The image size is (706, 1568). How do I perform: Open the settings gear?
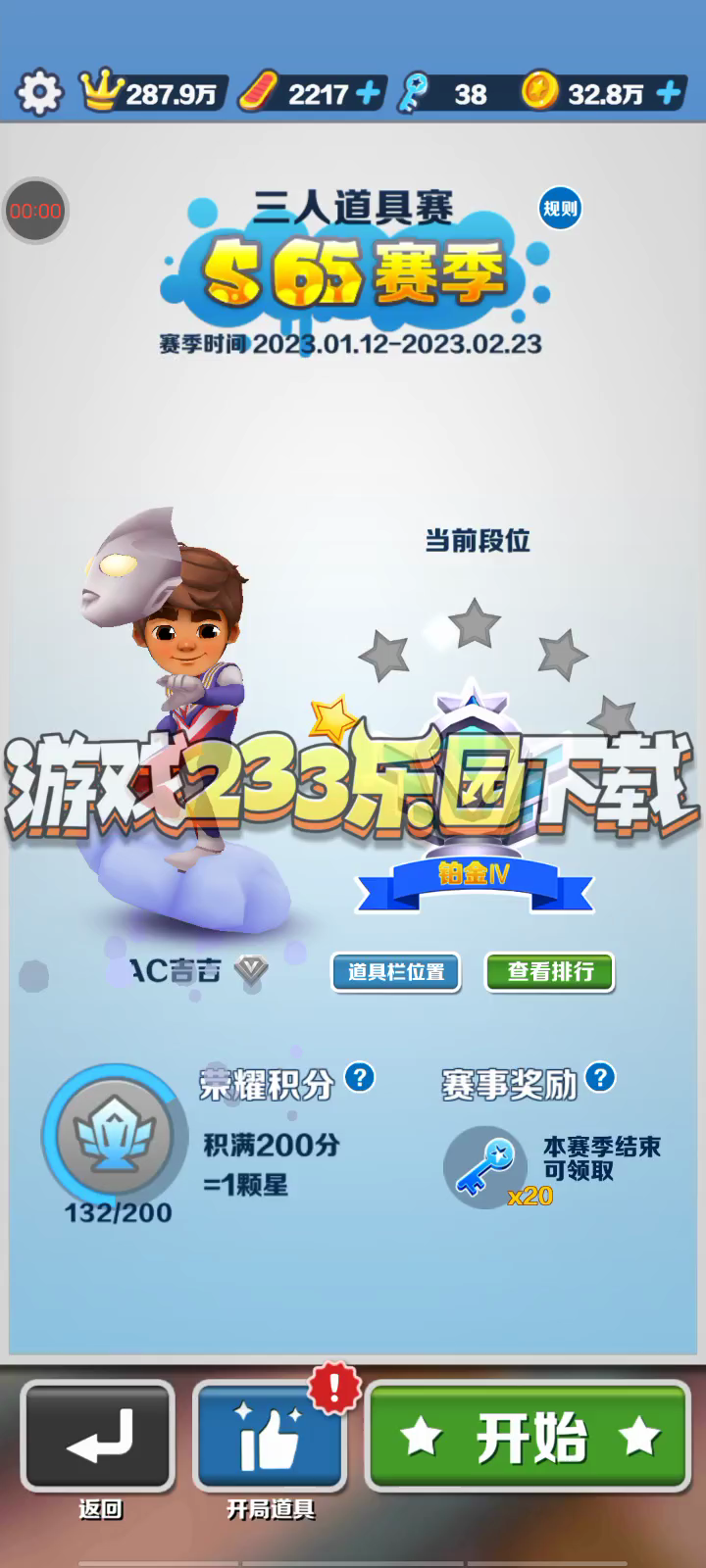(39, 93)
